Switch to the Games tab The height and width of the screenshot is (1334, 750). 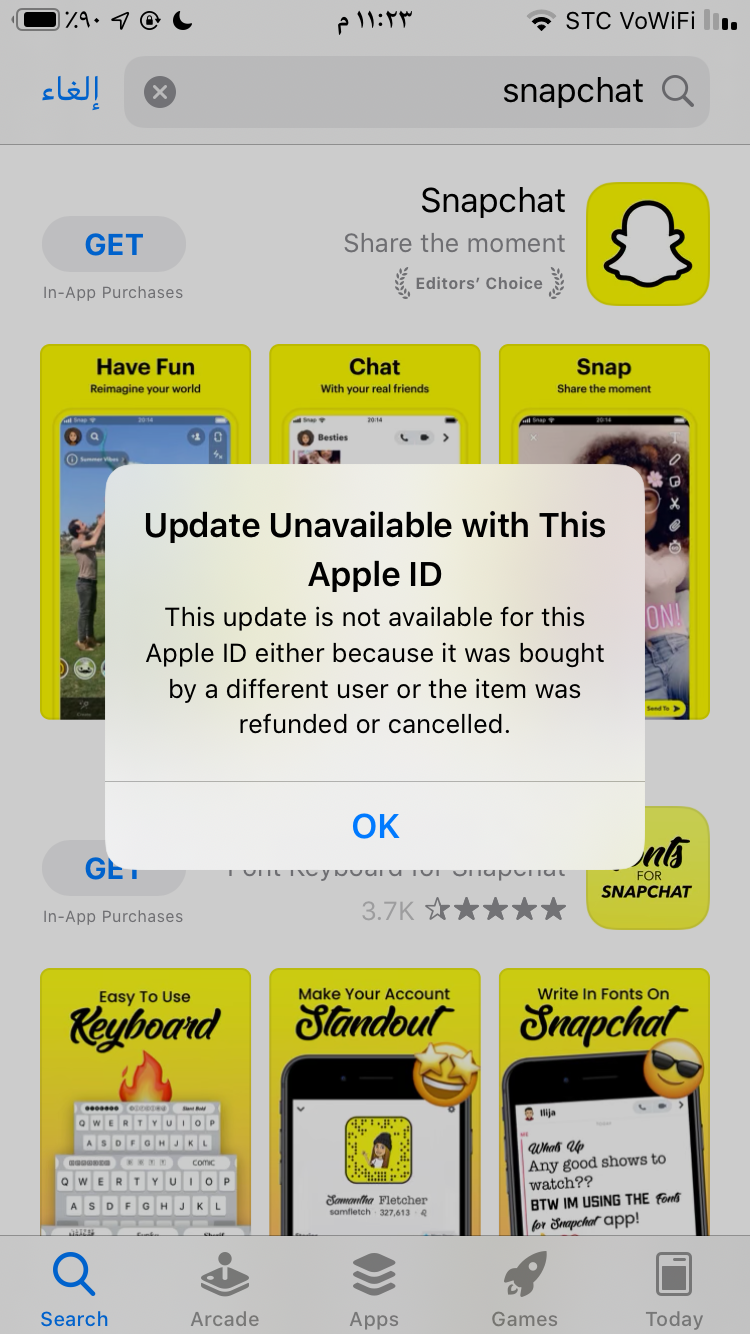[x=524, y=1290]
